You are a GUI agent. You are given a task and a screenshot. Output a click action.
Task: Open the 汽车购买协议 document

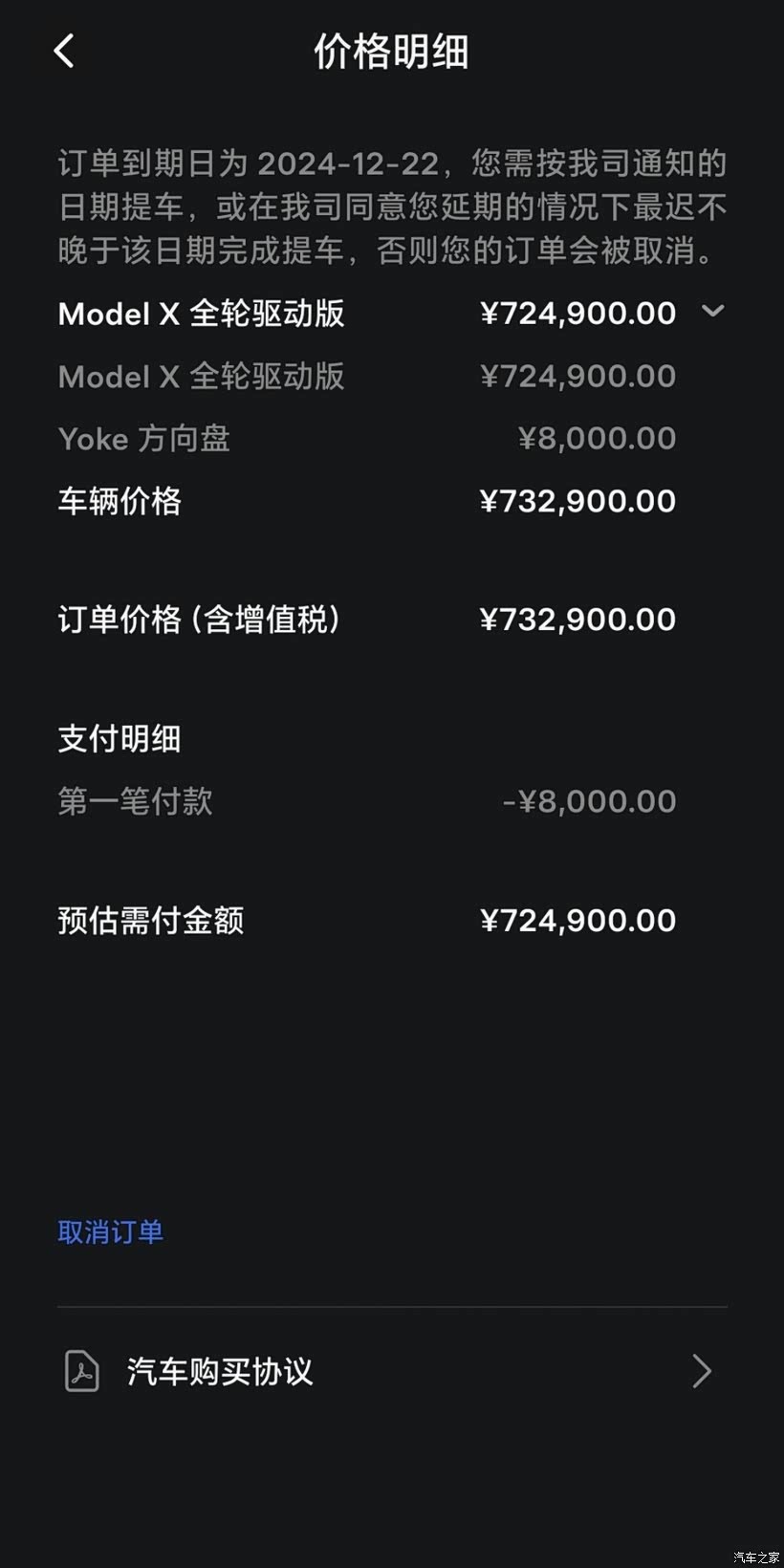390,1371
